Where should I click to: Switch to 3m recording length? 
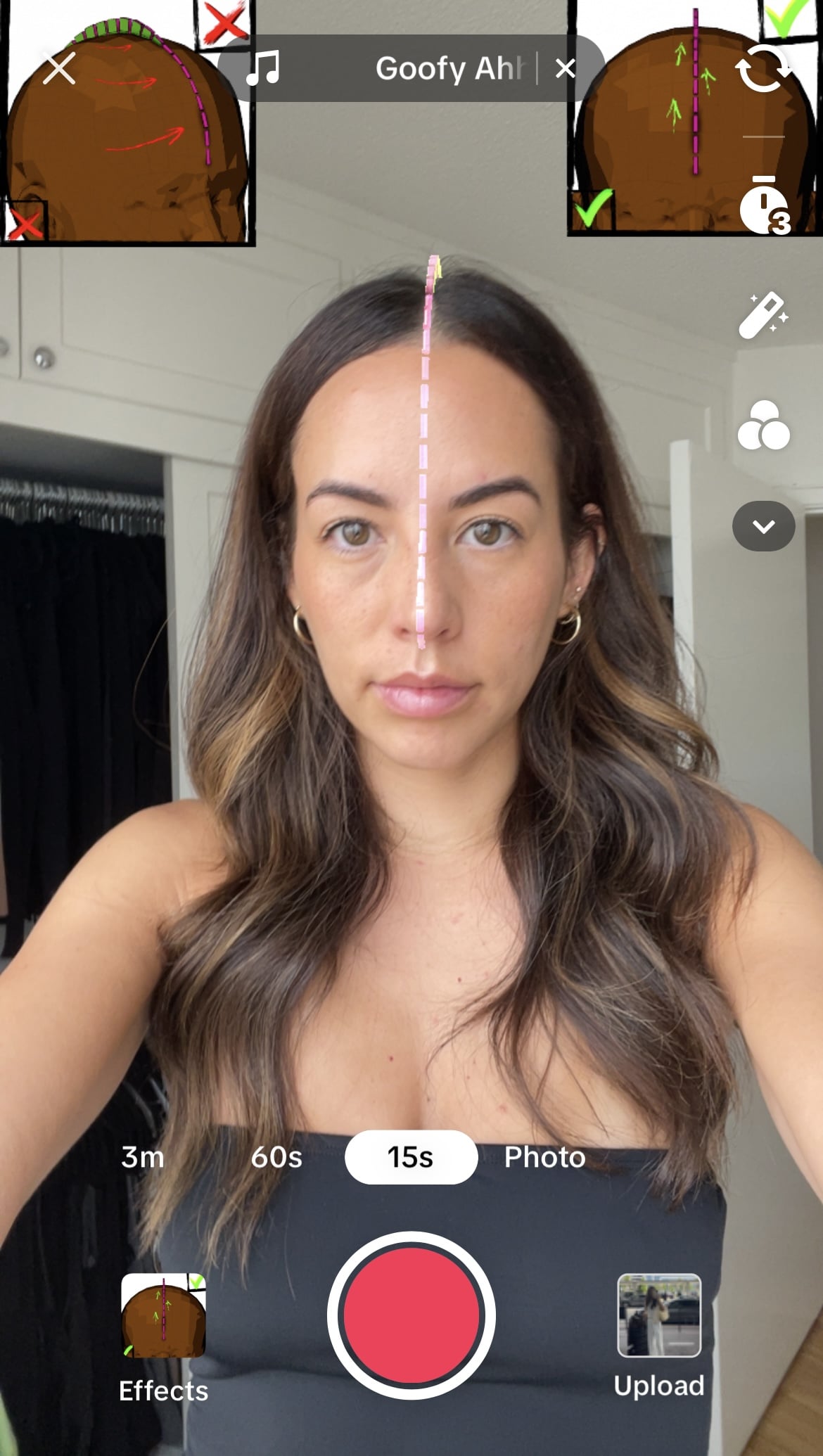[x=143, y=1157]
